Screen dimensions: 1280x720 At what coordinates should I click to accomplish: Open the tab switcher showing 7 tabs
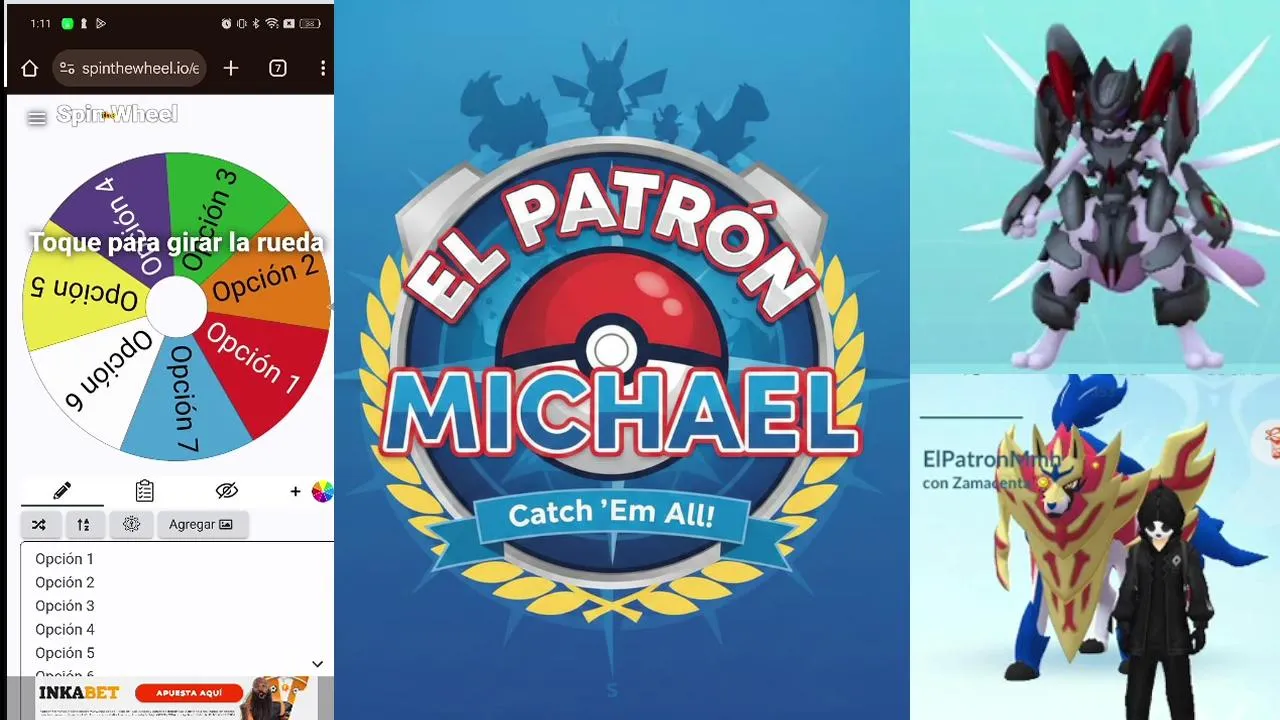pyautogui.click(x=278, y=68)
